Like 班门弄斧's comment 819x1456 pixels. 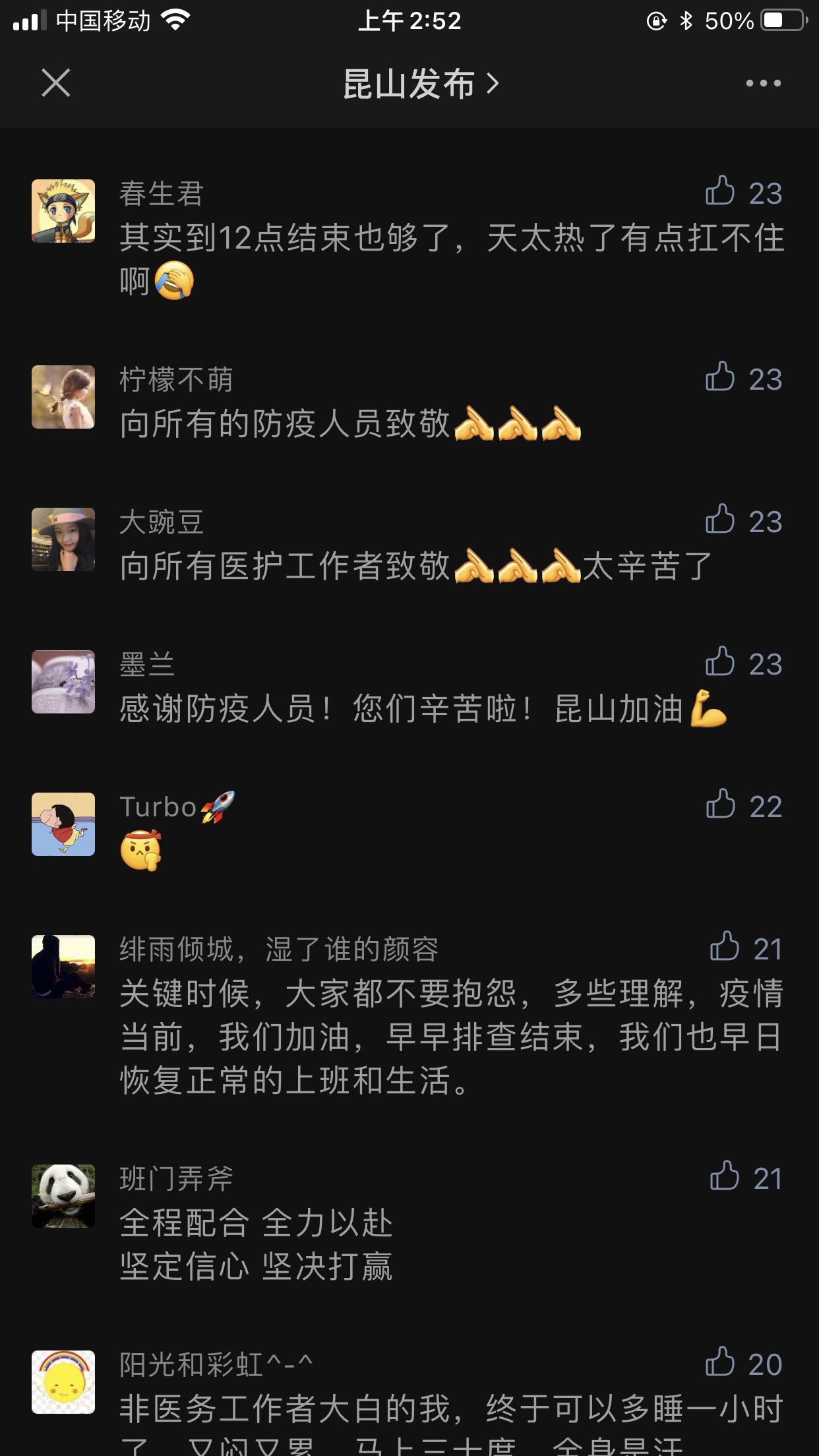[x=724, y=1177]
